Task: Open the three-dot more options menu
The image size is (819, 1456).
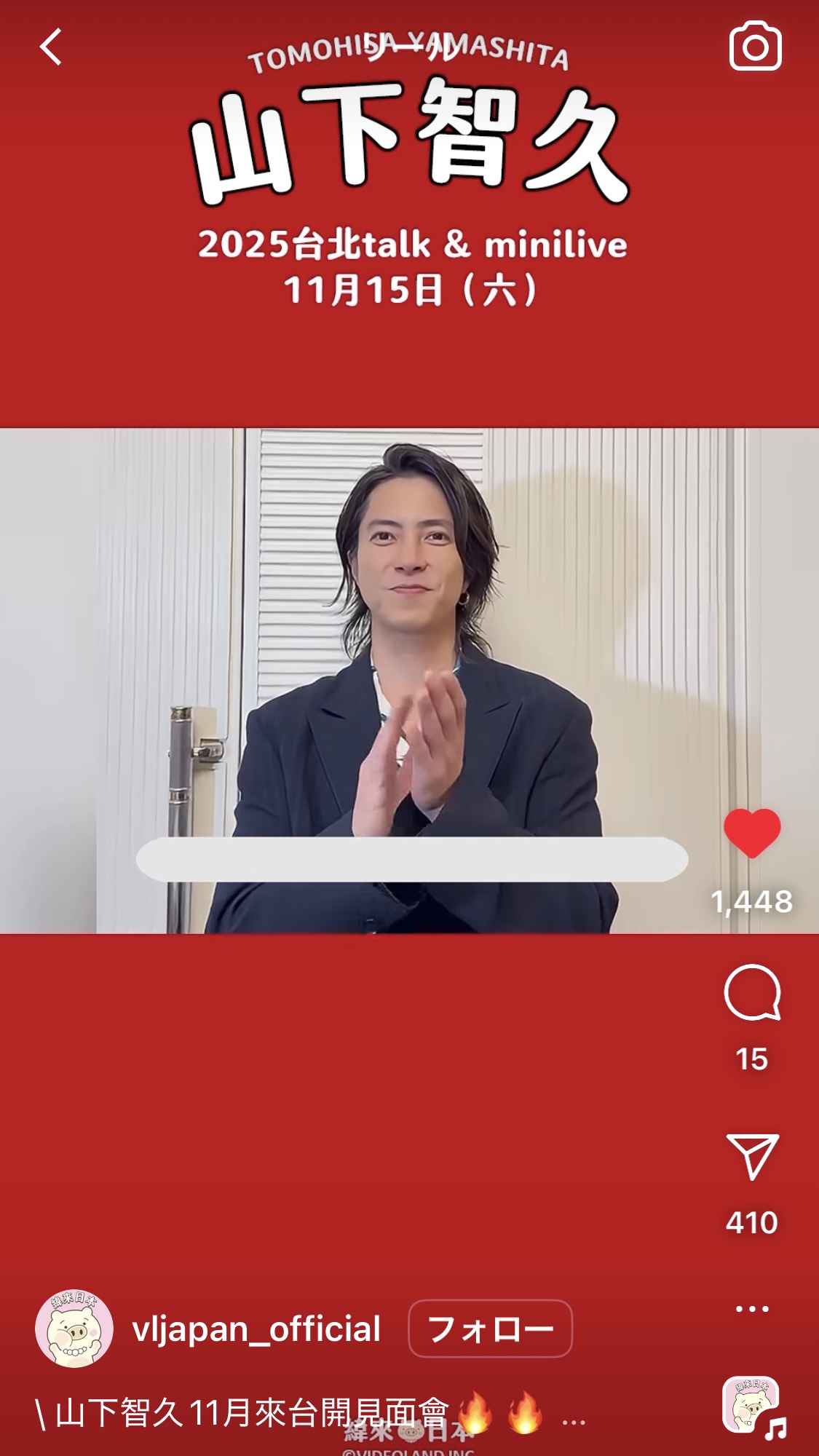Action: [x=752, y=1308]
